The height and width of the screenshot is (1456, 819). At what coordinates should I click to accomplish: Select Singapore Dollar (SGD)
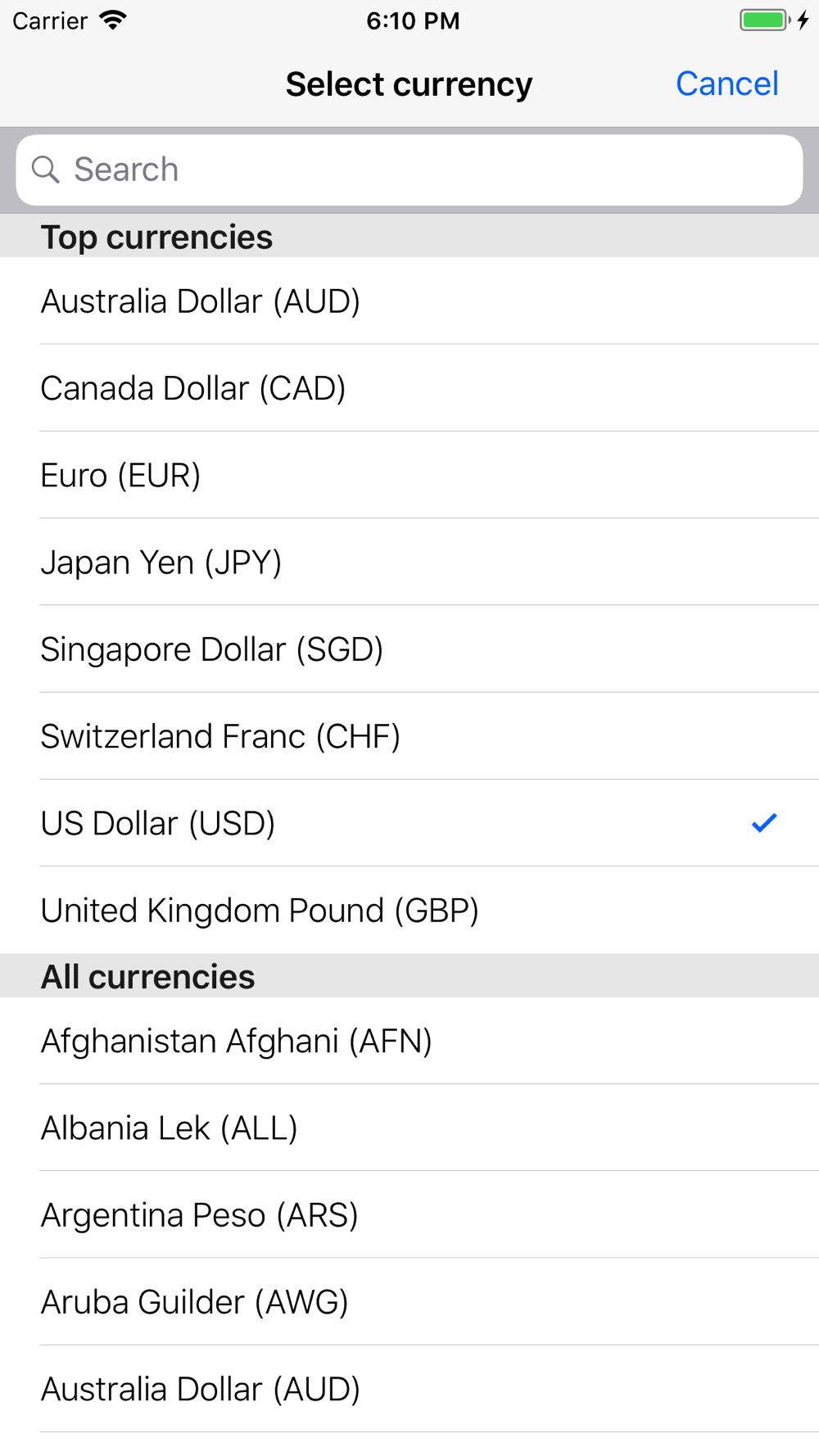409,649
